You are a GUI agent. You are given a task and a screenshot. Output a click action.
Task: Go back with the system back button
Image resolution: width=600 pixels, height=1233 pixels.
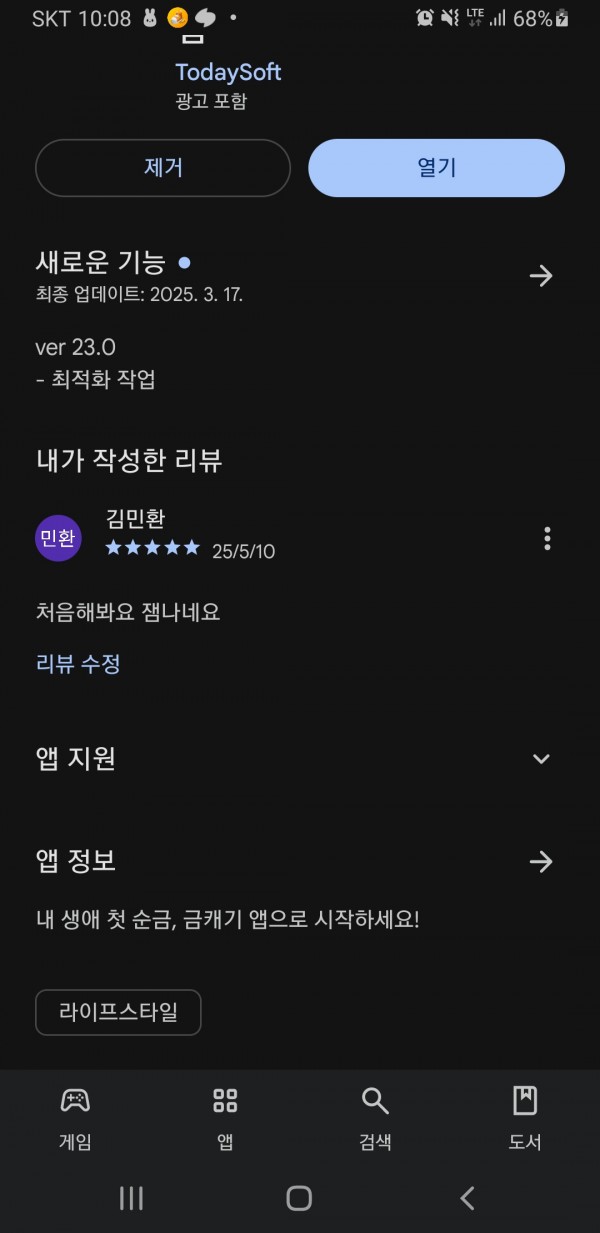coord(467,1198)
